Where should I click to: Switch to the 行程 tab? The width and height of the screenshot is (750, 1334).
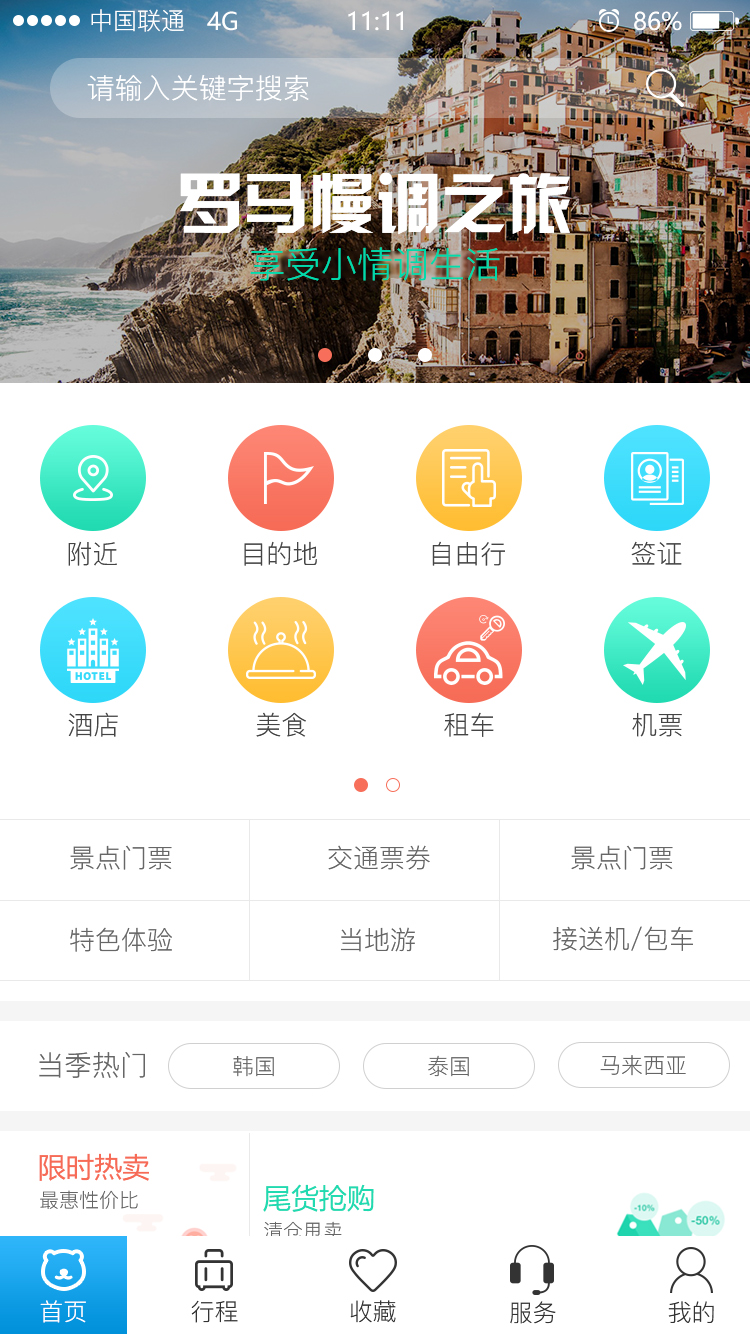click(x=214, y=1286)
